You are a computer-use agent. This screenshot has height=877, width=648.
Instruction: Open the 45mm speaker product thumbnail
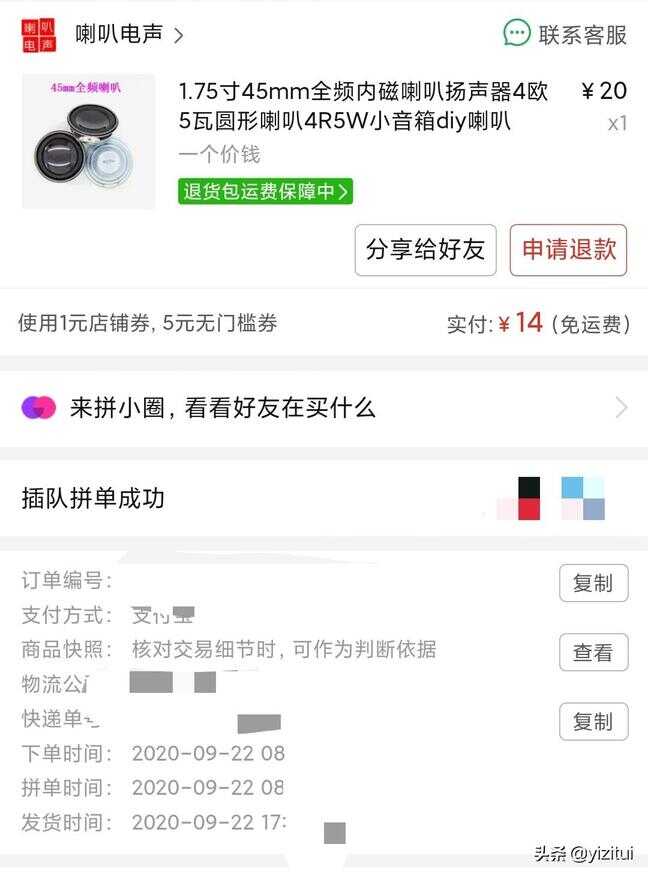click(88, 140)
